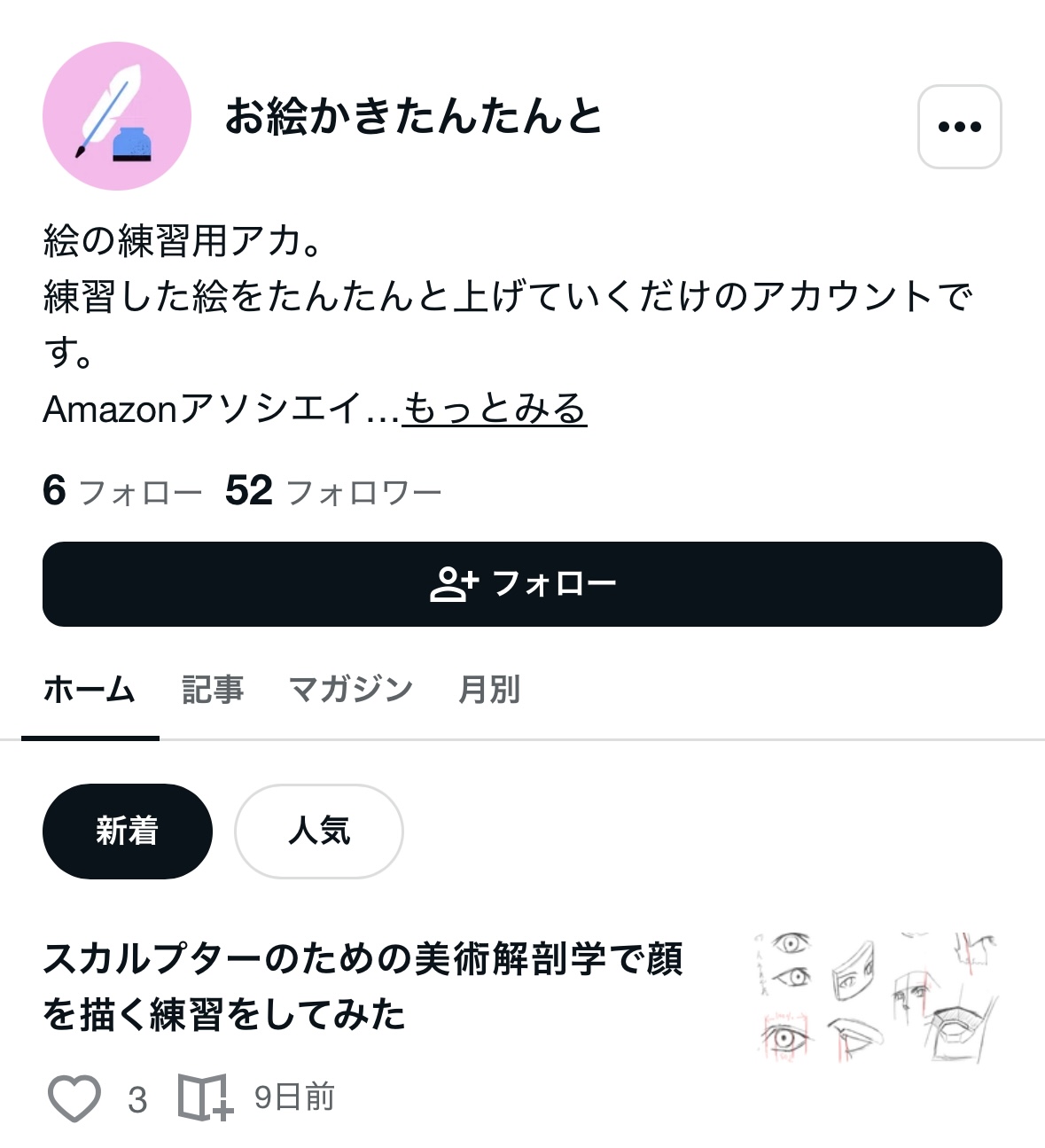Viewport: 1045px width, 1148px height.
Task: View the 52 フォロワー followers list
Action: [333, 491]
